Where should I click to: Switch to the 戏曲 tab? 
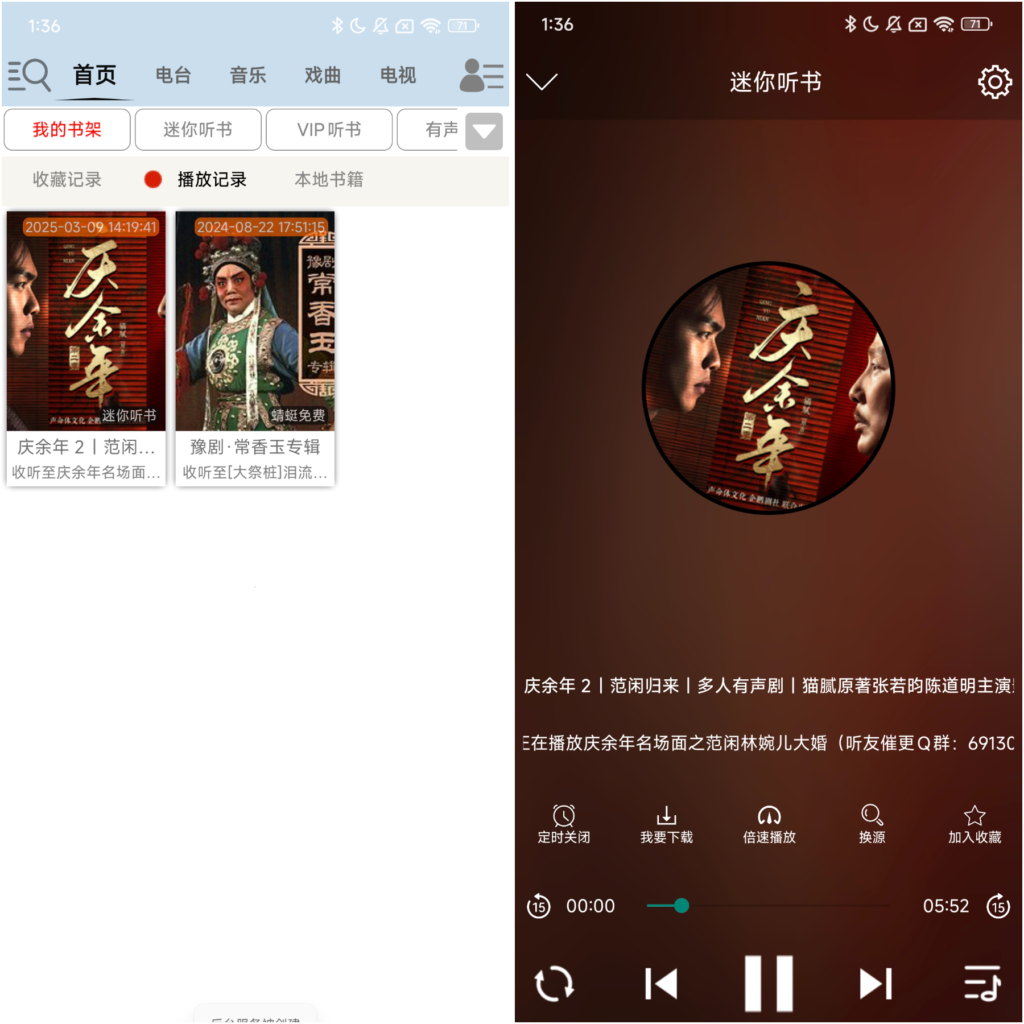pyautogui.click(x=322, y=75)
